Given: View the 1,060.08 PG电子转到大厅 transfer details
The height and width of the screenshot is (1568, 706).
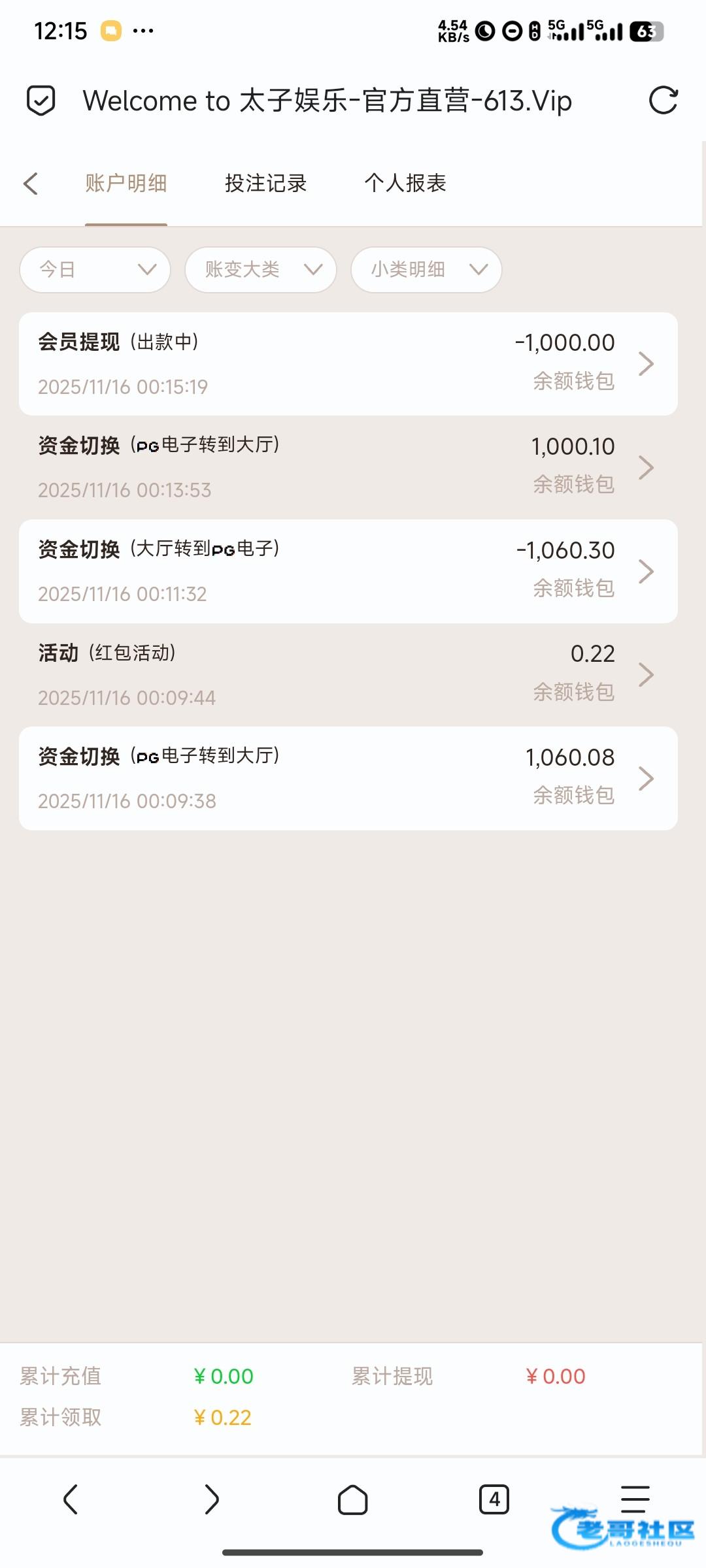Looking at the screenshot, I should [348, 779].
